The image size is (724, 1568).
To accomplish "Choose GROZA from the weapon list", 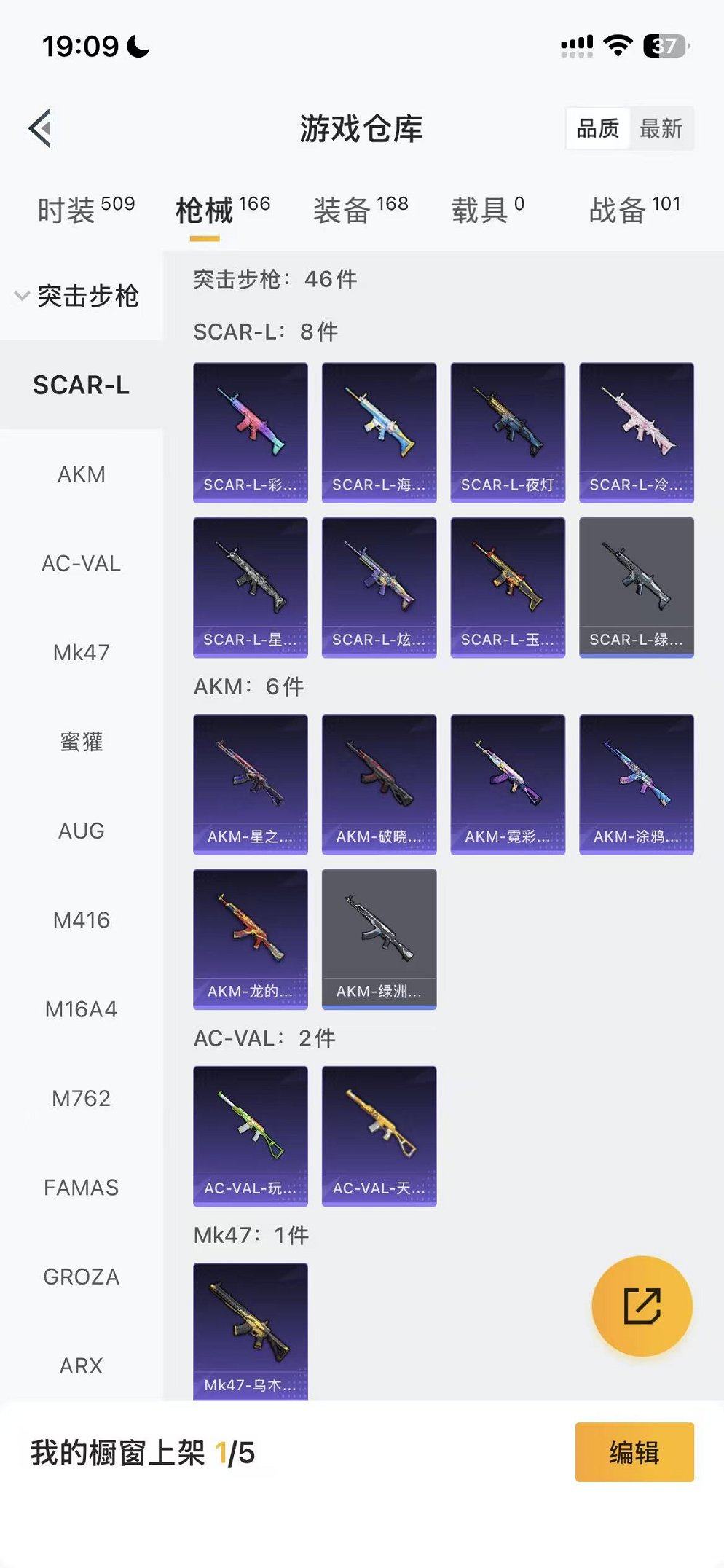I will [x=82, y=1277].
